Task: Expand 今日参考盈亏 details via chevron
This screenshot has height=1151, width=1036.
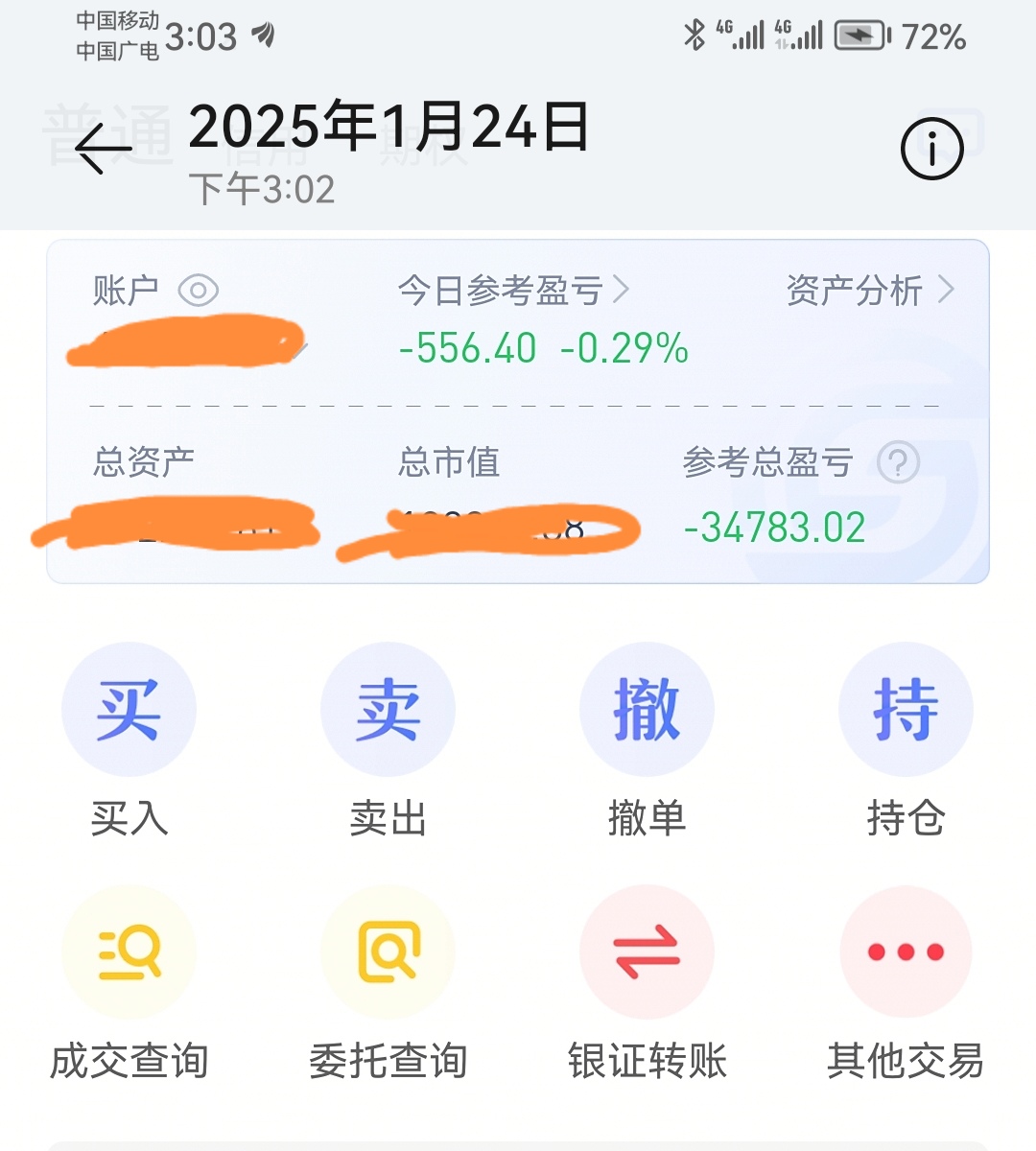Action: coord(623,291)
